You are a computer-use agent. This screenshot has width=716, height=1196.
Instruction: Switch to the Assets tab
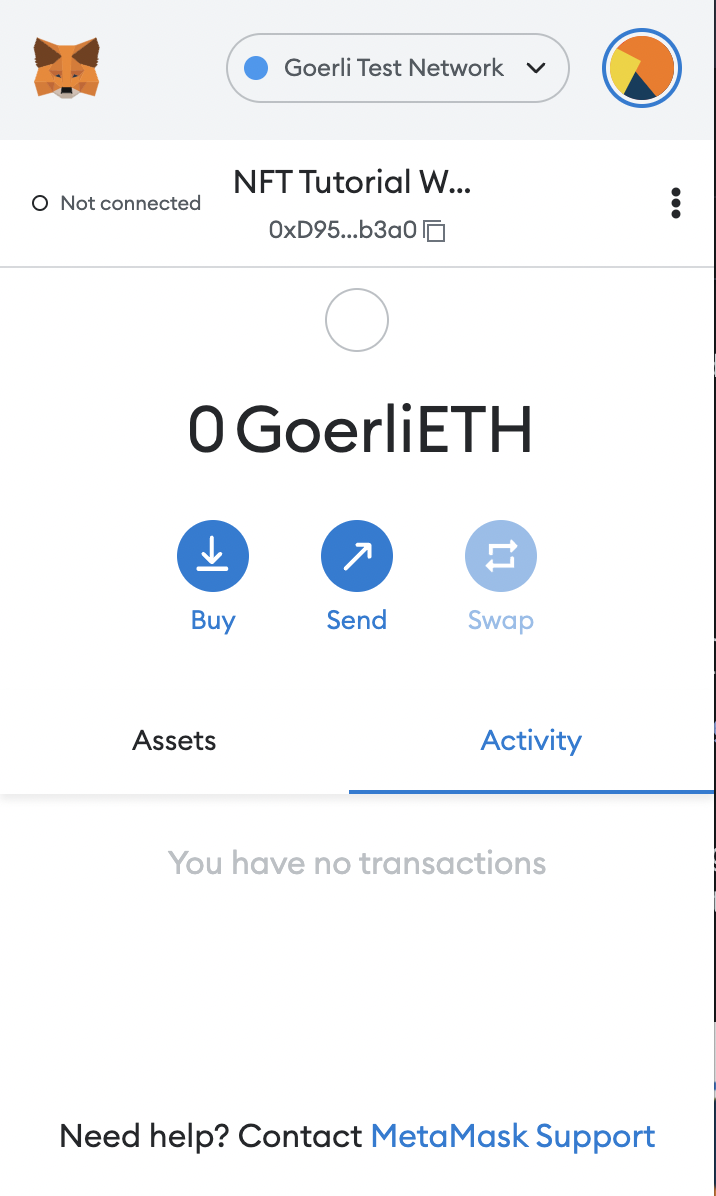tap(174, 741)
